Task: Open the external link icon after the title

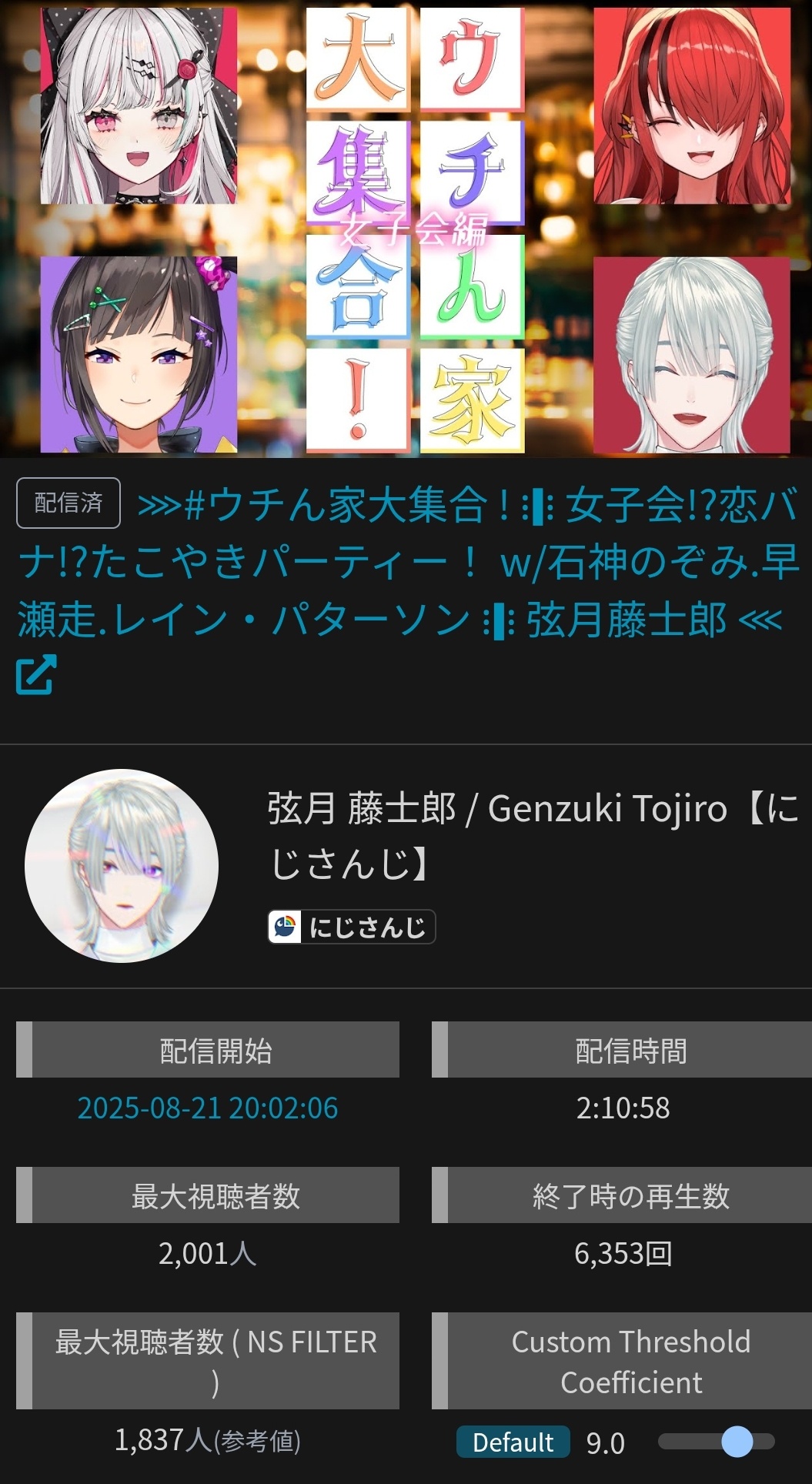Action: pyautogui.click(x=36, y=675)
